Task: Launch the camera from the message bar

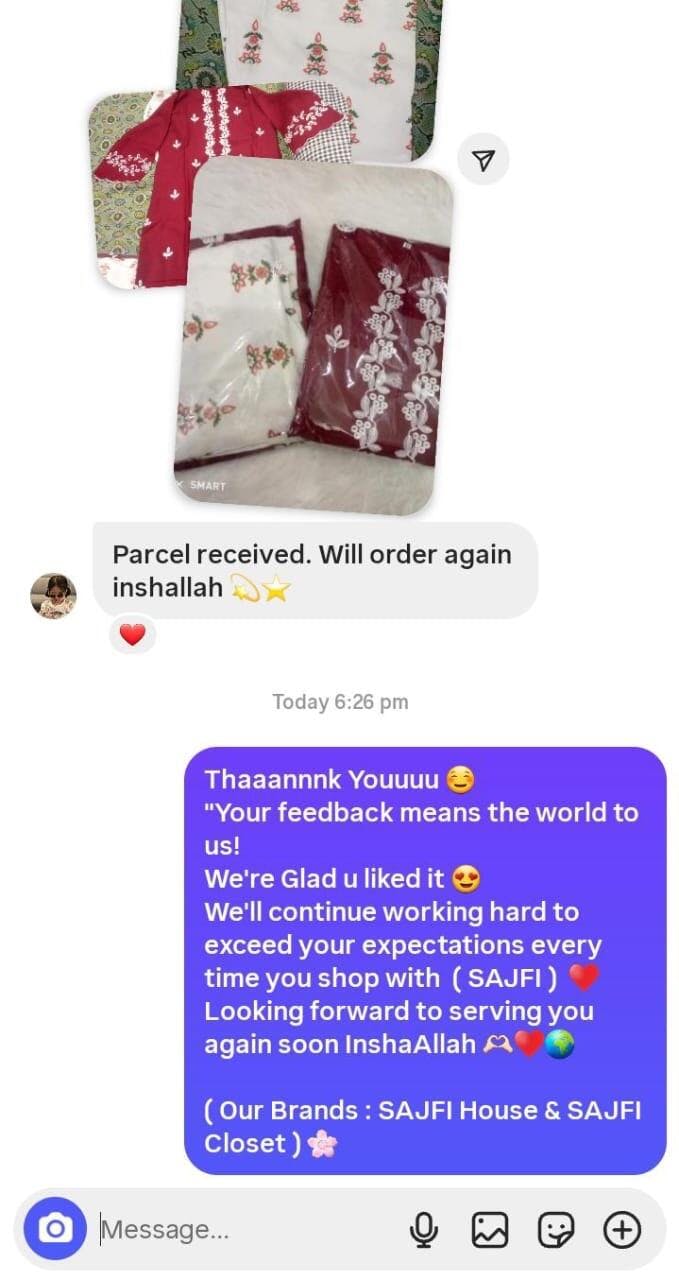Action: point(55,1229)
